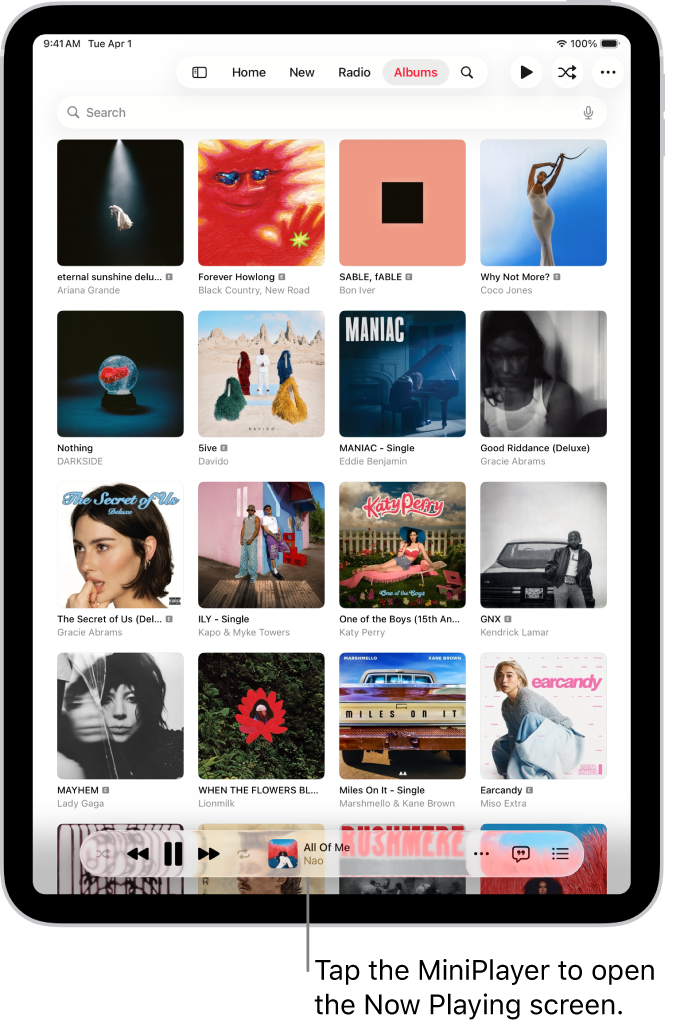Skip to the next track
674x1024 pixels.
(x=208, y=854)
